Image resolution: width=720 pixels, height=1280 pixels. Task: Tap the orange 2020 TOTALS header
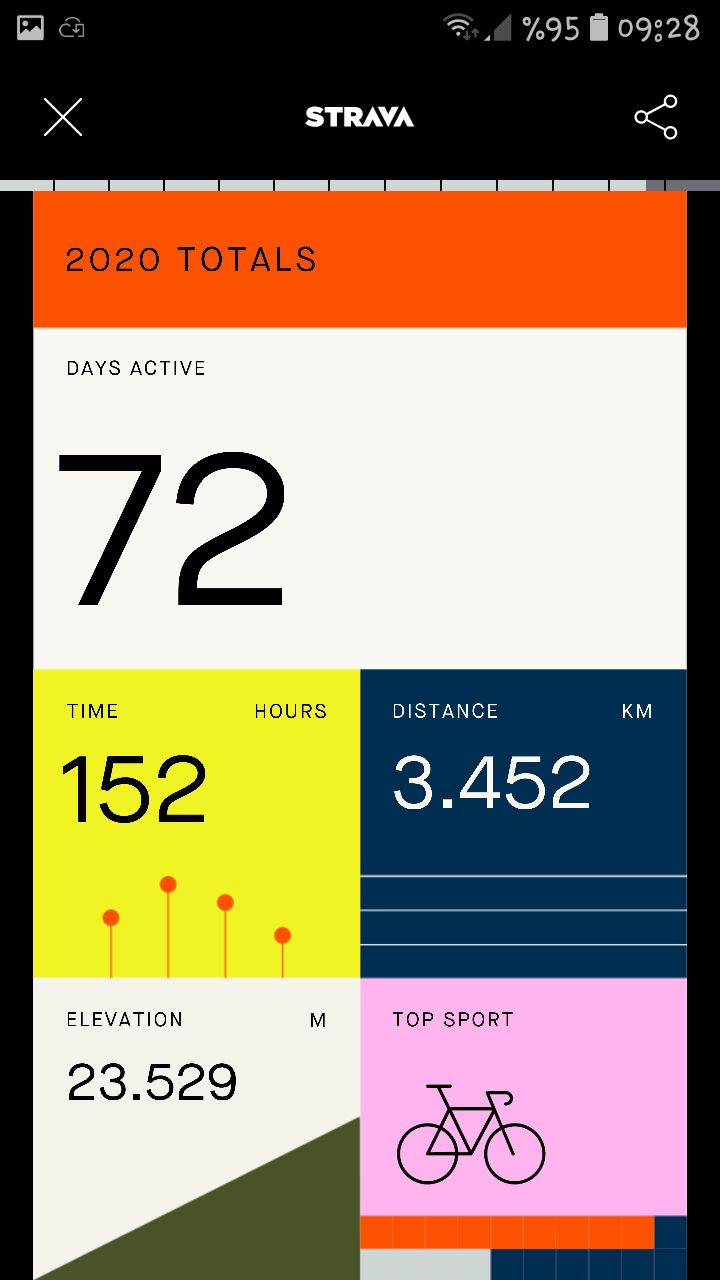[x=192, y=258]
